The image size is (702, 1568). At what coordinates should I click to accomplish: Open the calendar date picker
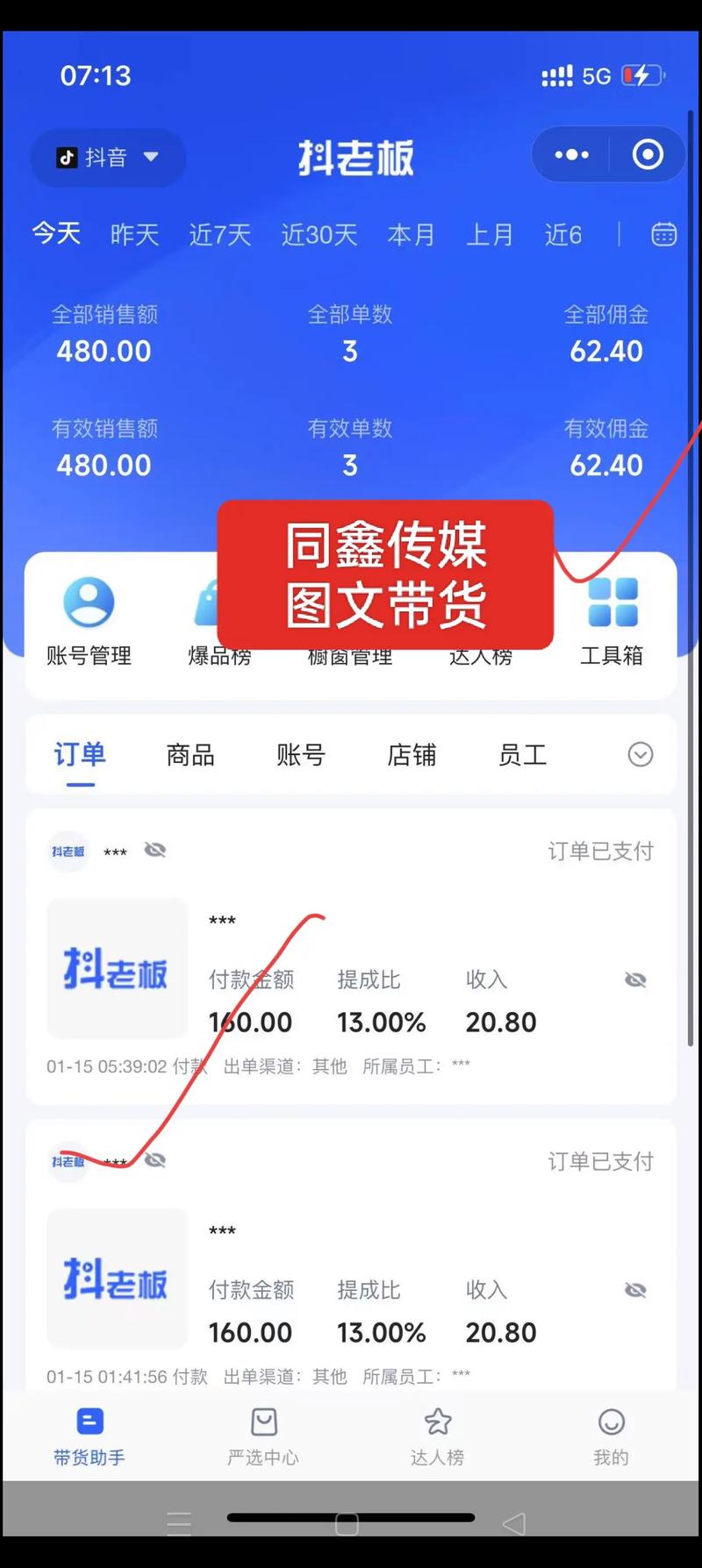(664, 234)
